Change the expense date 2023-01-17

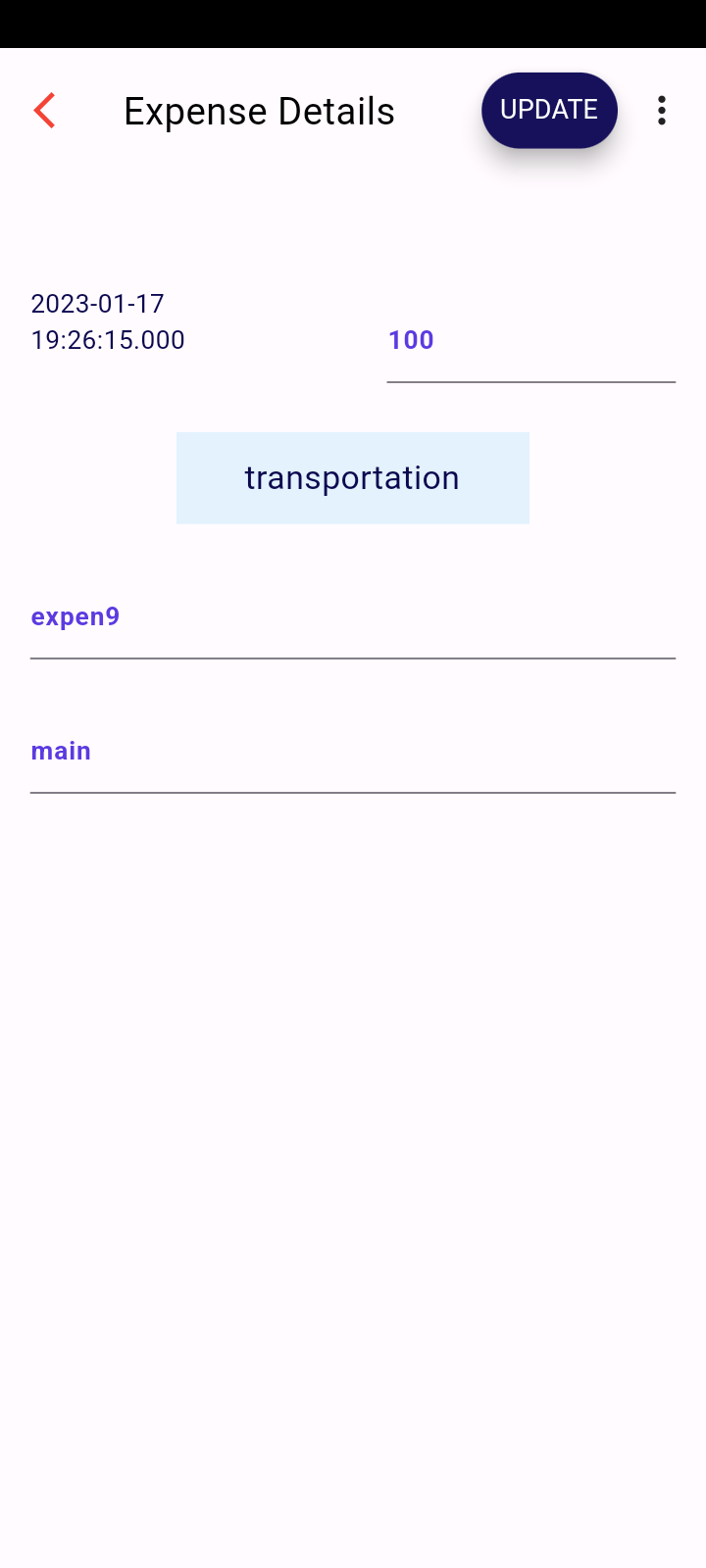coord(108,321)
